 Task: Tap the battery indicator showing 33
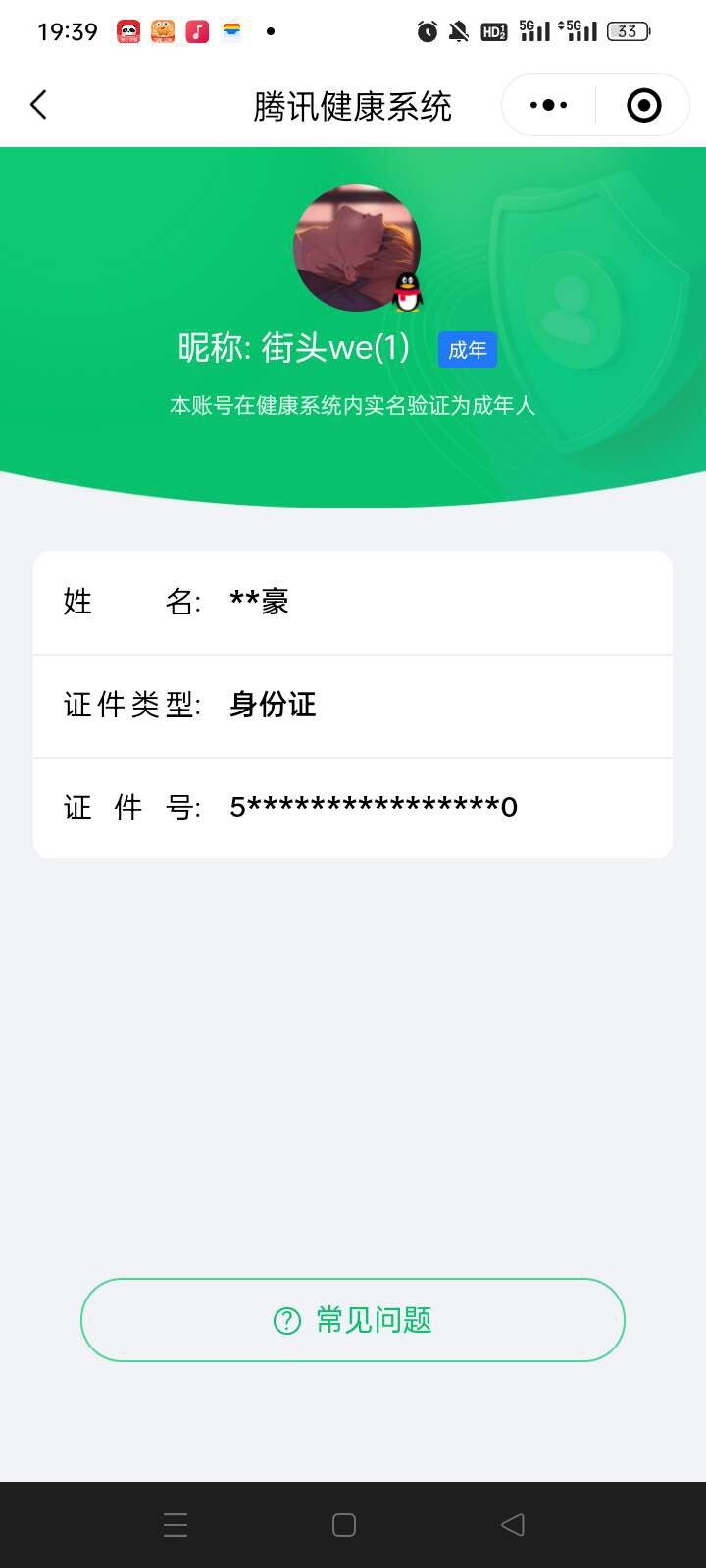click(627, 30)
